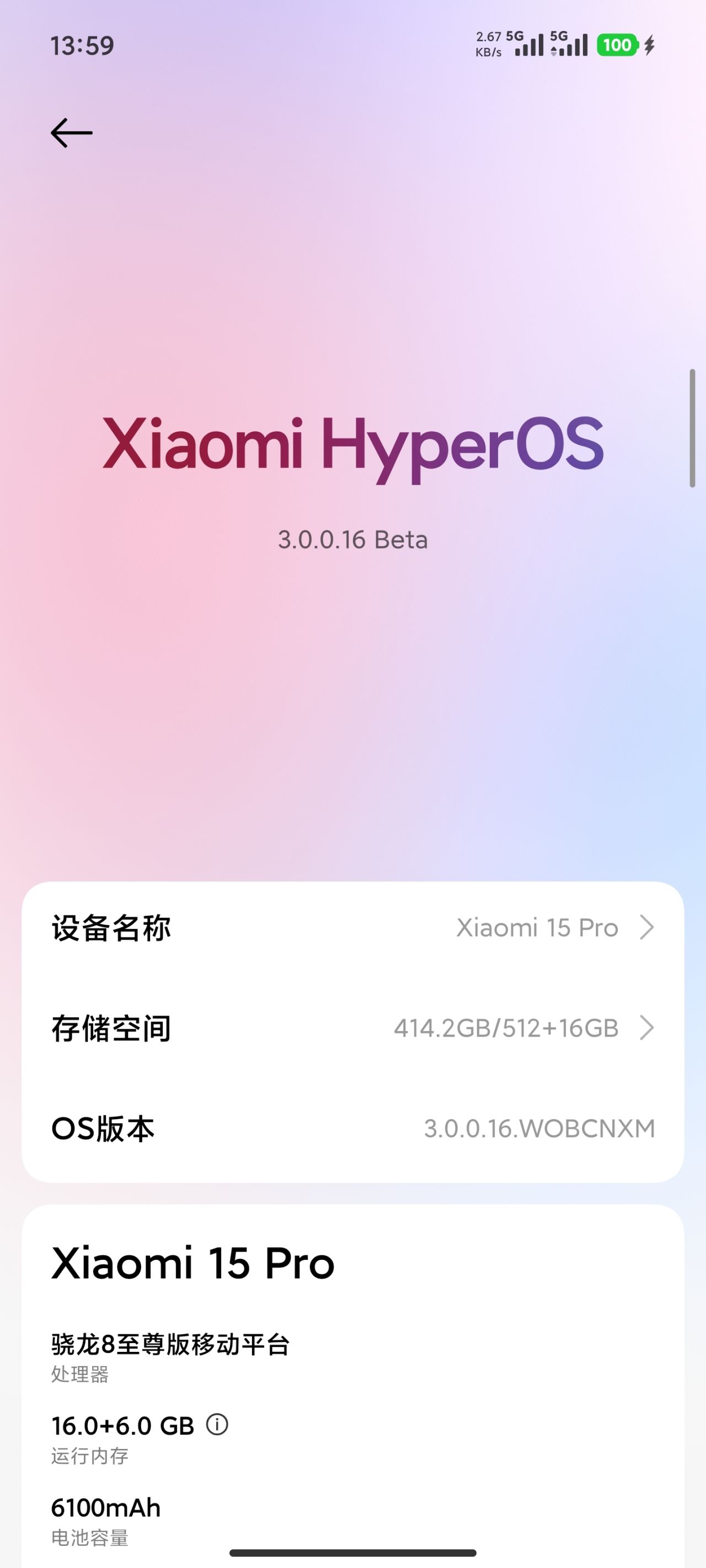Go back using the arrow icon
This screenshot has width=706, height=1568.
tap(71, 133)
